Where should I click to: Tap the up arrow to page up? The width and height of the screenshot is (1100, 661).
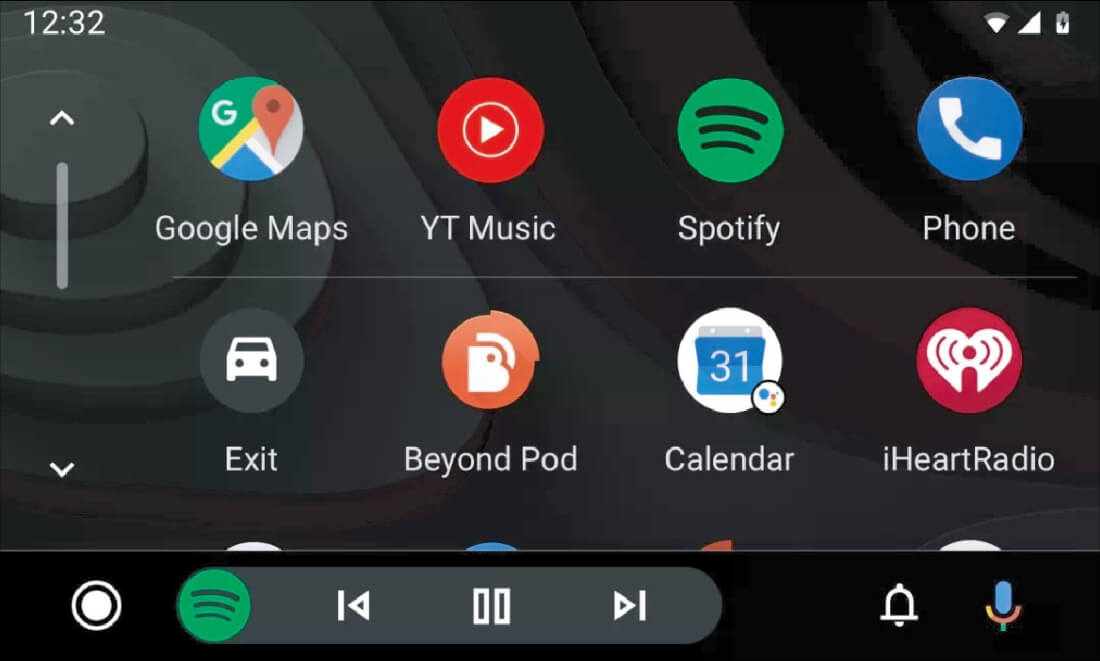tap(62, 119)
